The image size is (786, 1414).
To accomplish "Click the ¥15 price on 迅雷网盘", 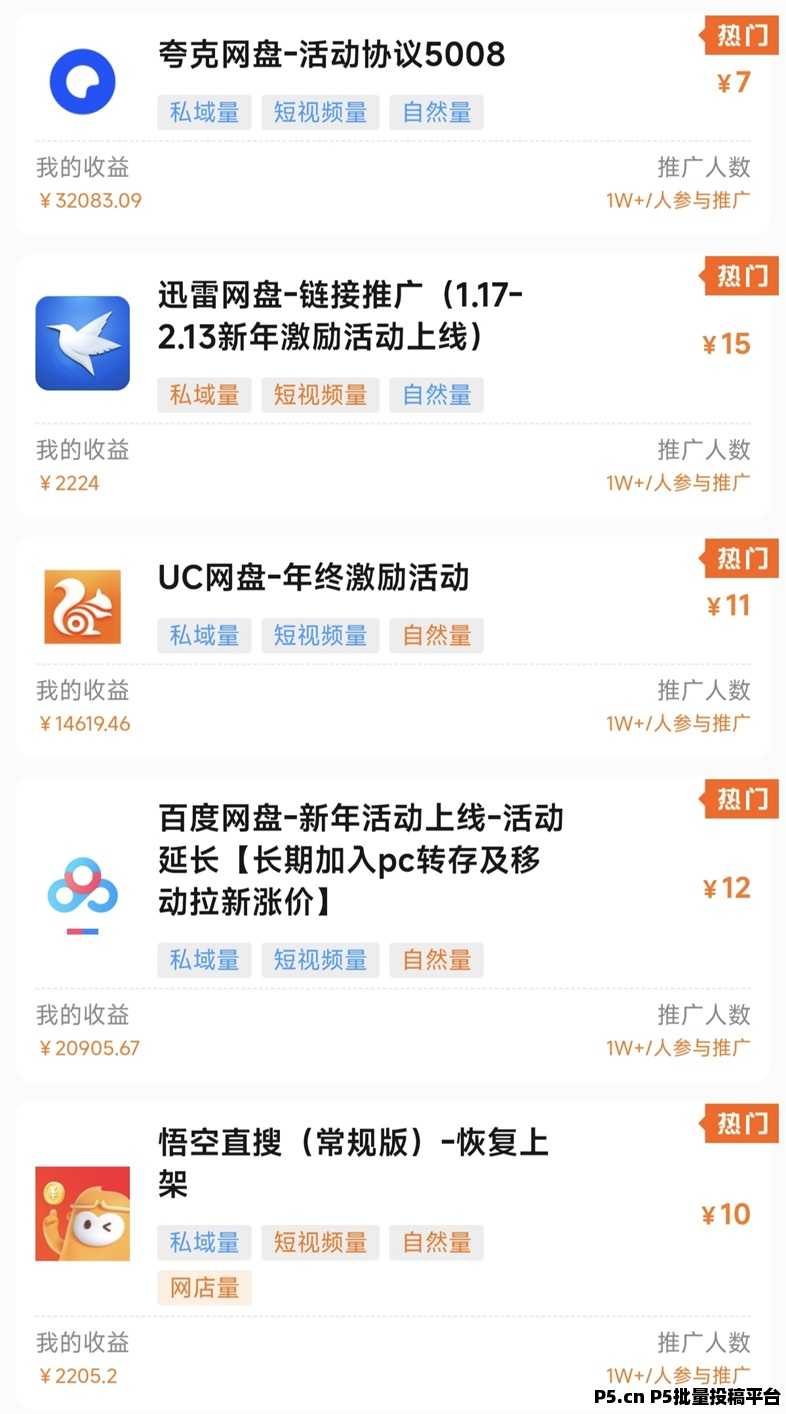I will (726, 343).
